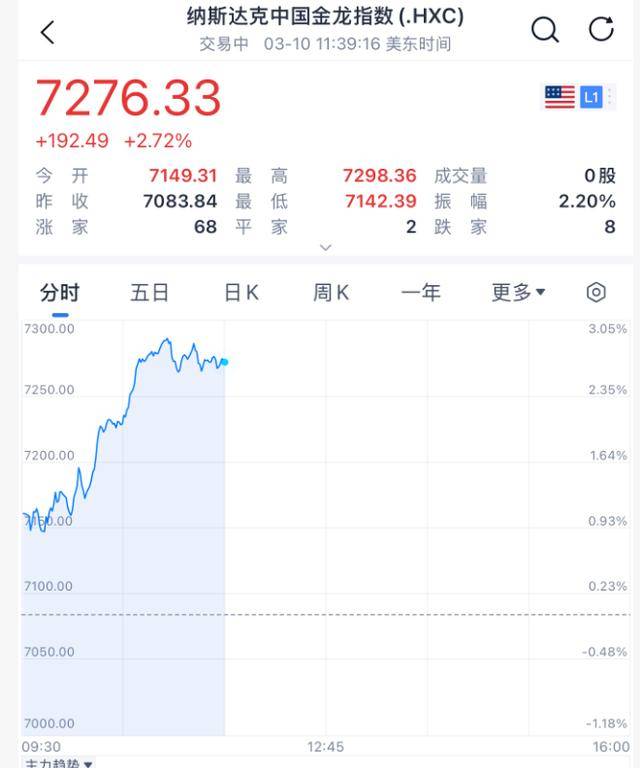Select the 周K chart tab
The width and height of the screenshot is (640, 768).
click(331, 292)
